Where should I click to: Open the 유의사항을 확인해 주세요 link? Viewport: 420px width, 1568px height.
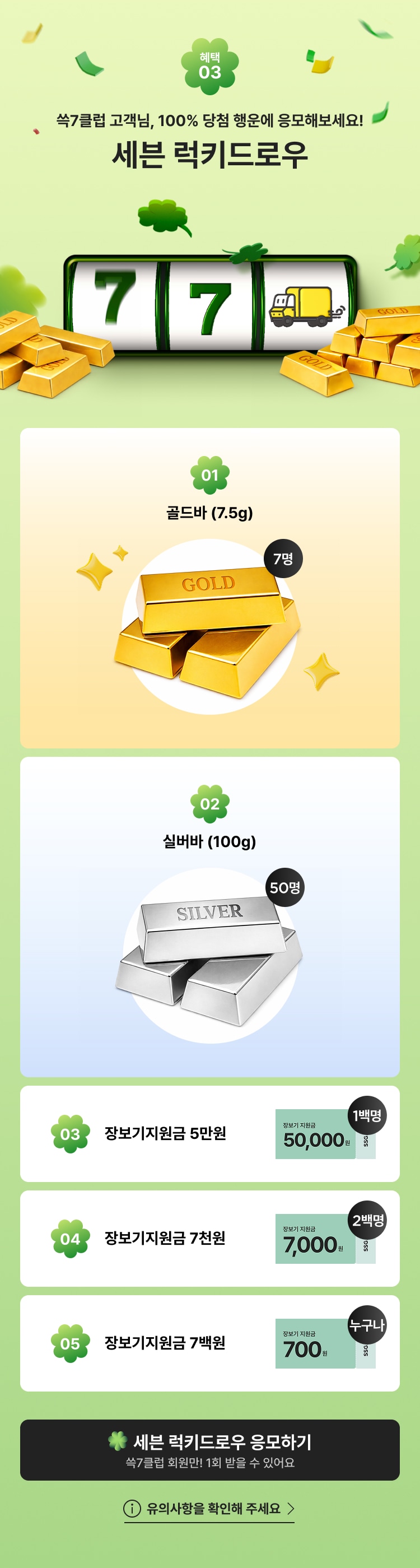pyautogui.click(x=209, y=1509)
